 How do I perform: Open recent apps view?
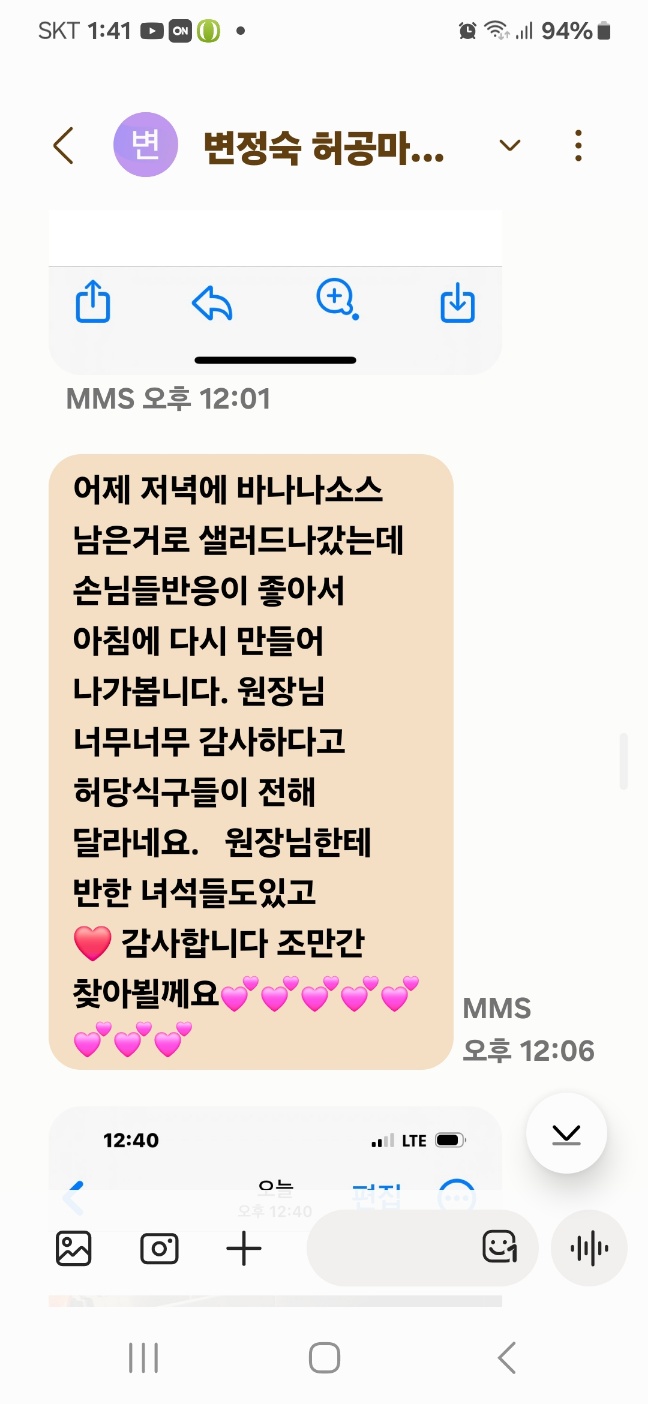[x=144, y=1357]
